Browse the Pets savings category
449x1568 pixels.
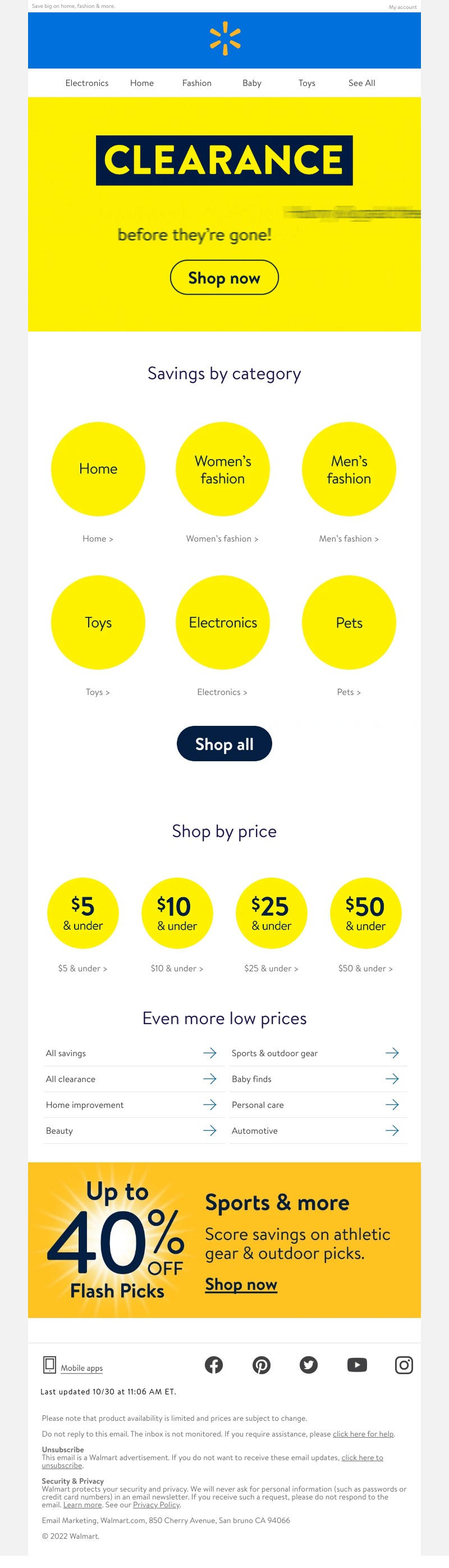349,622
